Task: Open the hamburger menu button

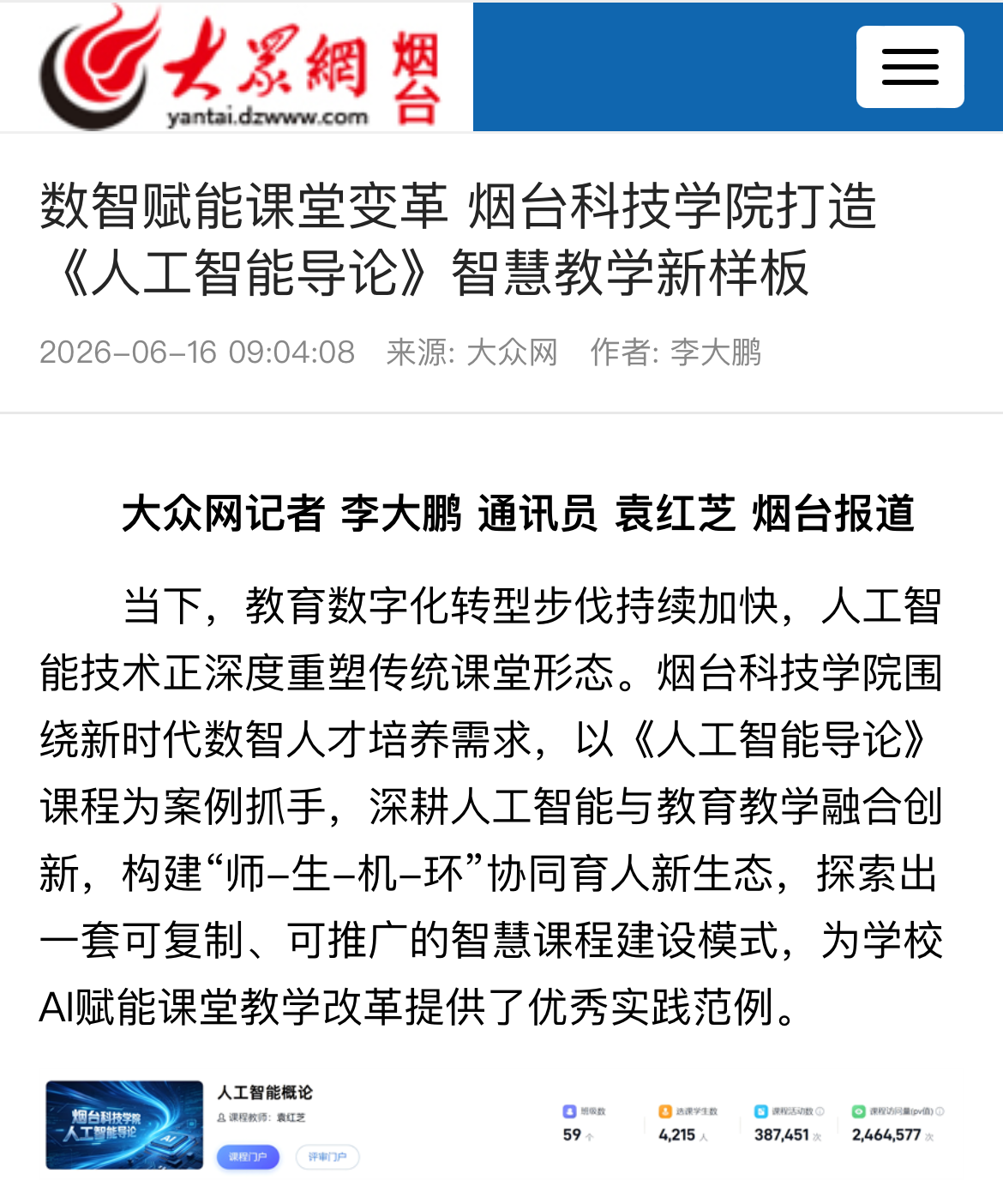Action: pyautogui.click(x=910, y=67)
